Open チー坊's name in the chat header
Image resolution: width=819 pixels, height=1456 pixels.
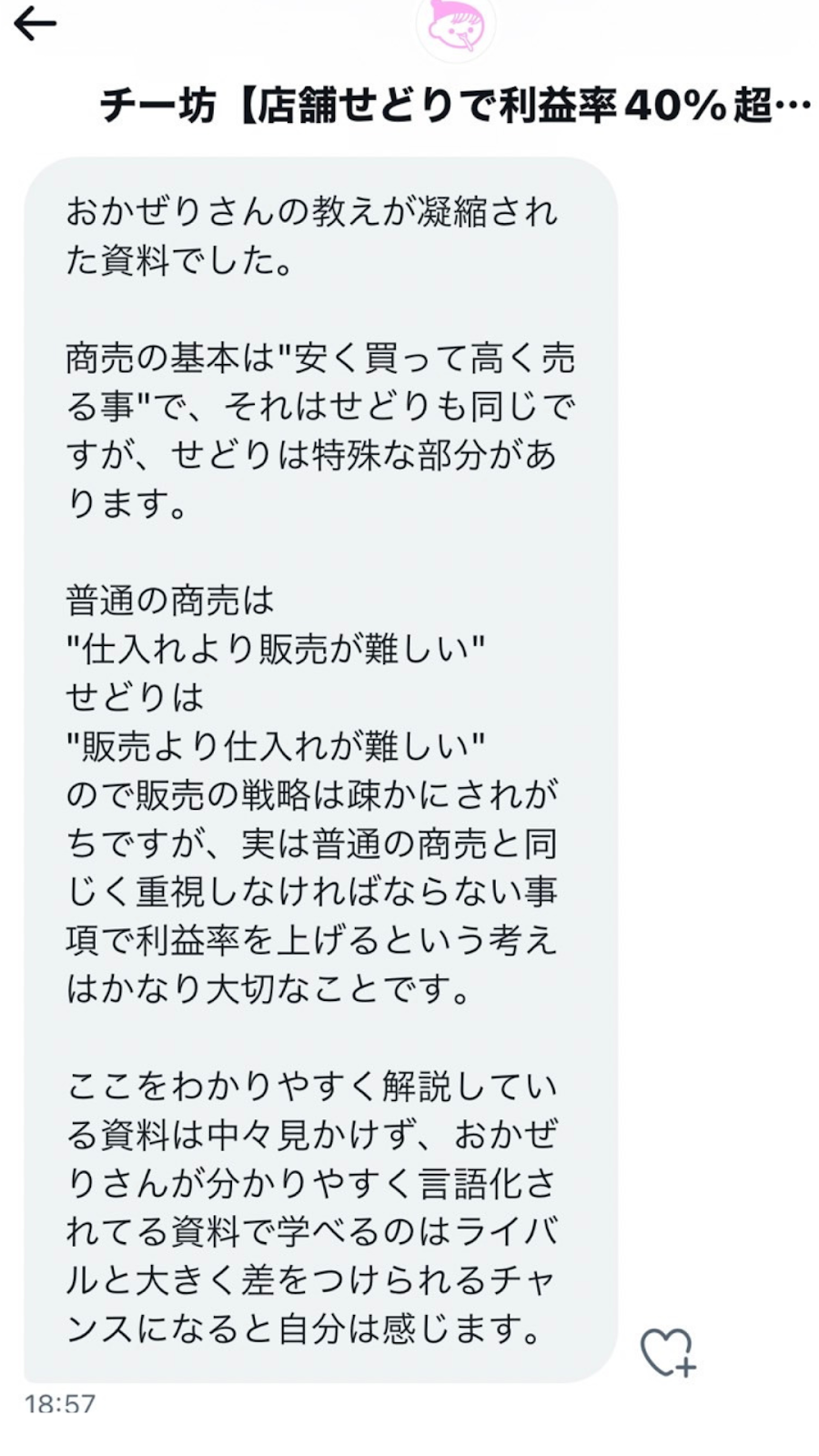point(455,106)
